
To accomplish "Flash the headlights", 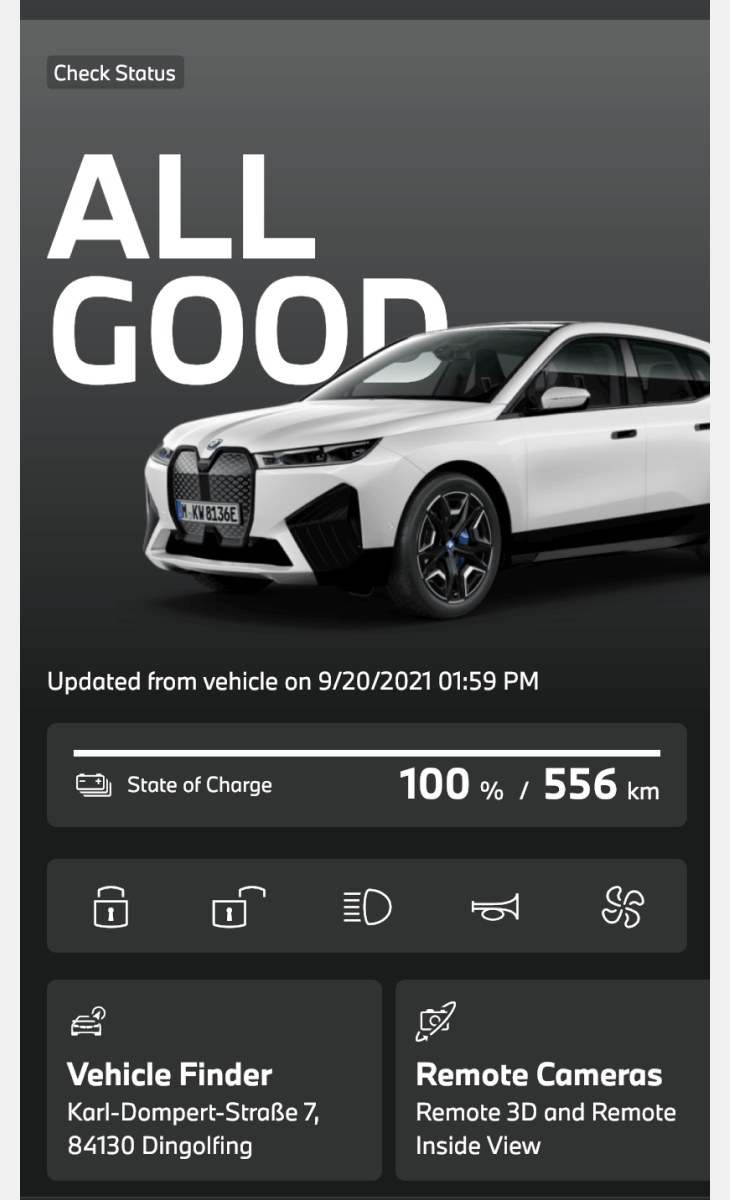I will click(x=367, y=908).
